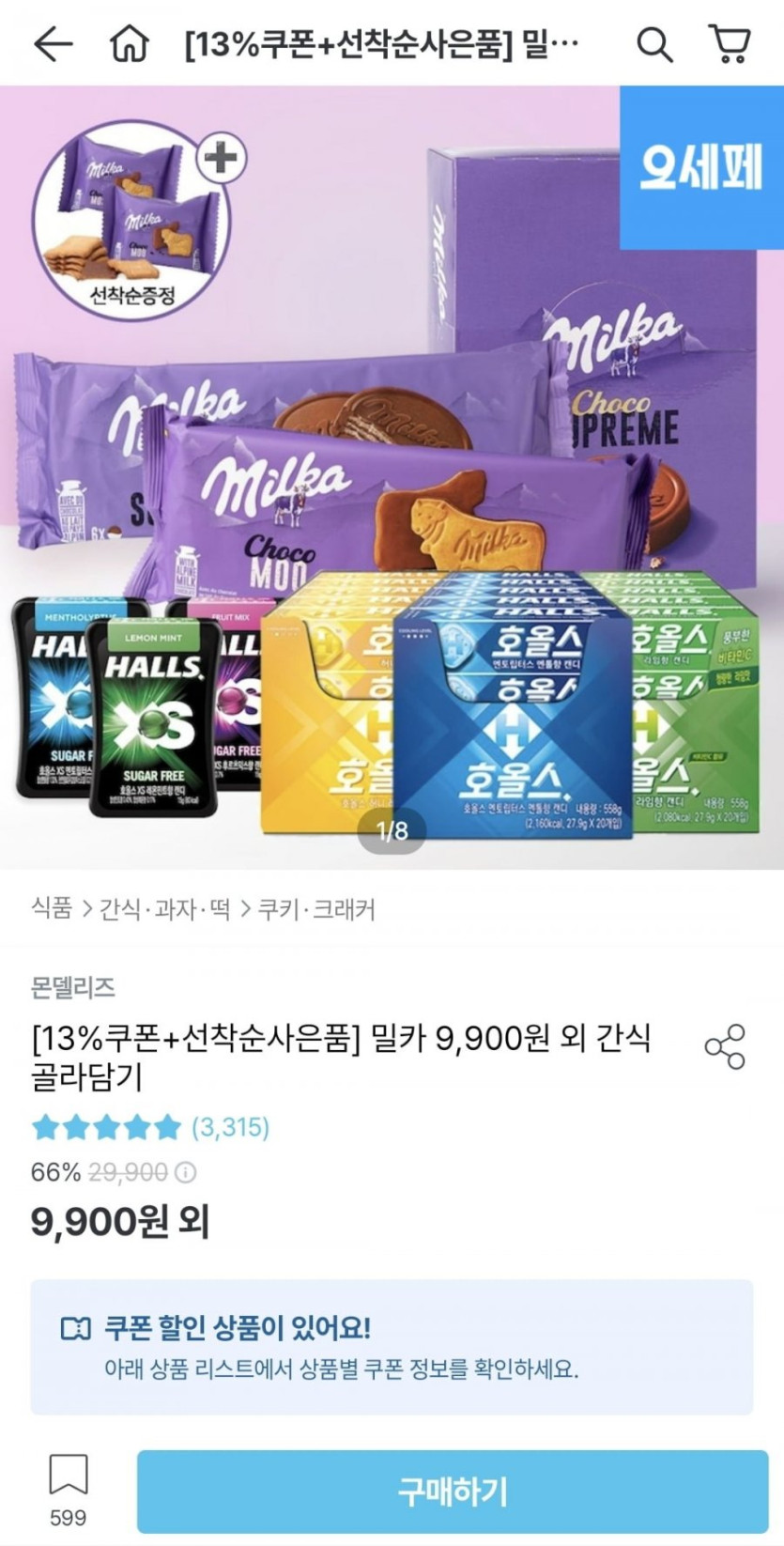
Task: Open the 3,315 reviews link
Action: click(x=230, y=1126)
